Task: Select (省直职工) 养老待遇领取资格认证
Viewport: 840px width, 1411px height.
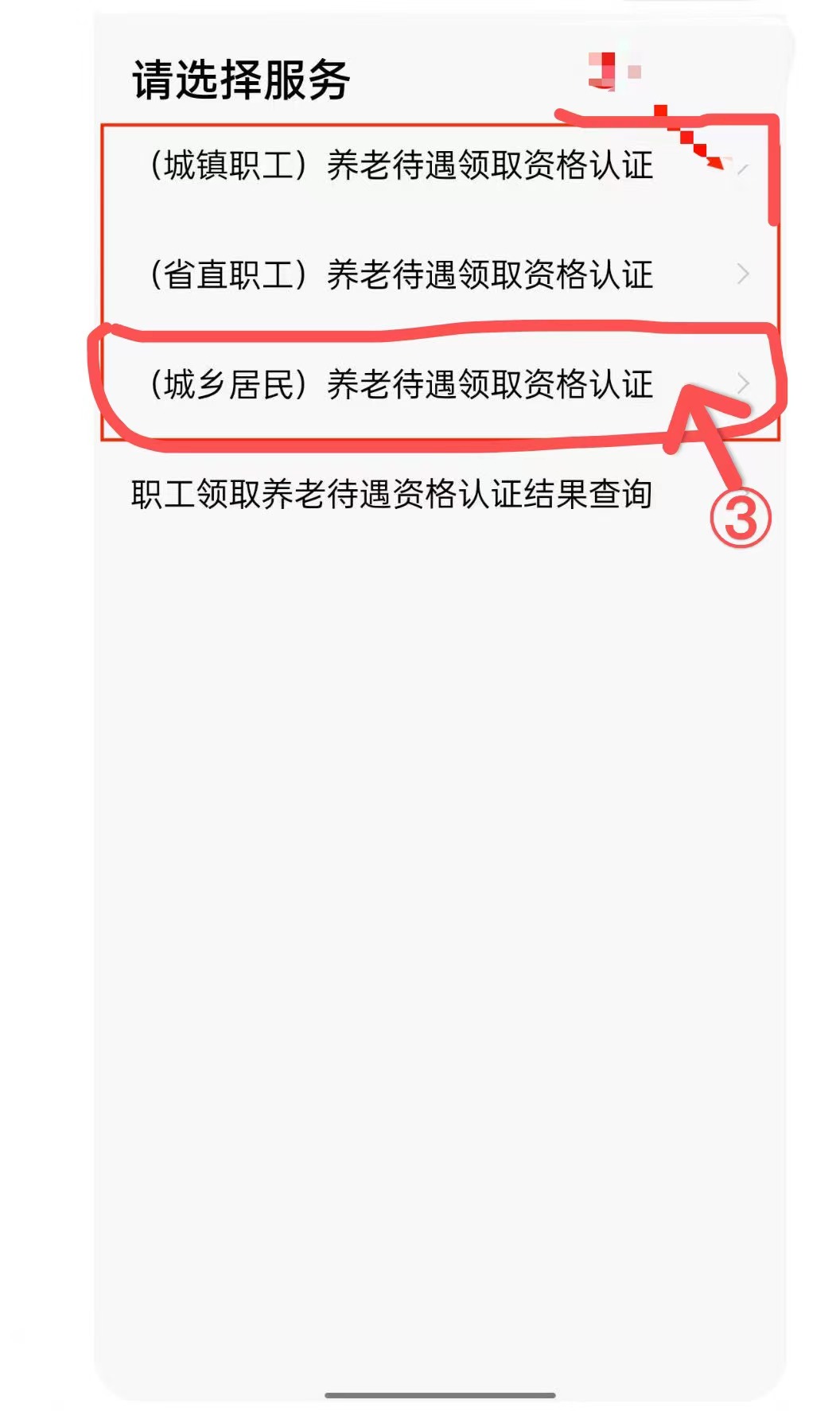Action: 440,274
